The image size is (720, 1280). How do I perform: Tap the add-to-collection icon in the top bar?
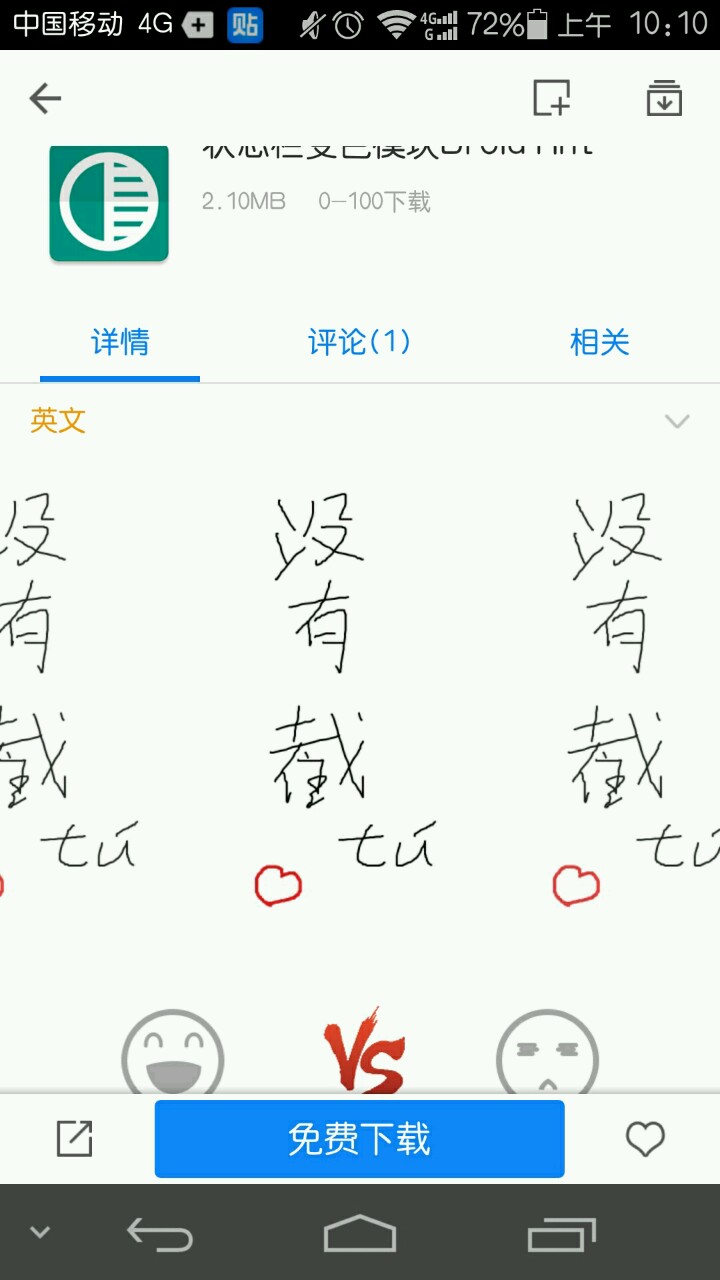551,98
